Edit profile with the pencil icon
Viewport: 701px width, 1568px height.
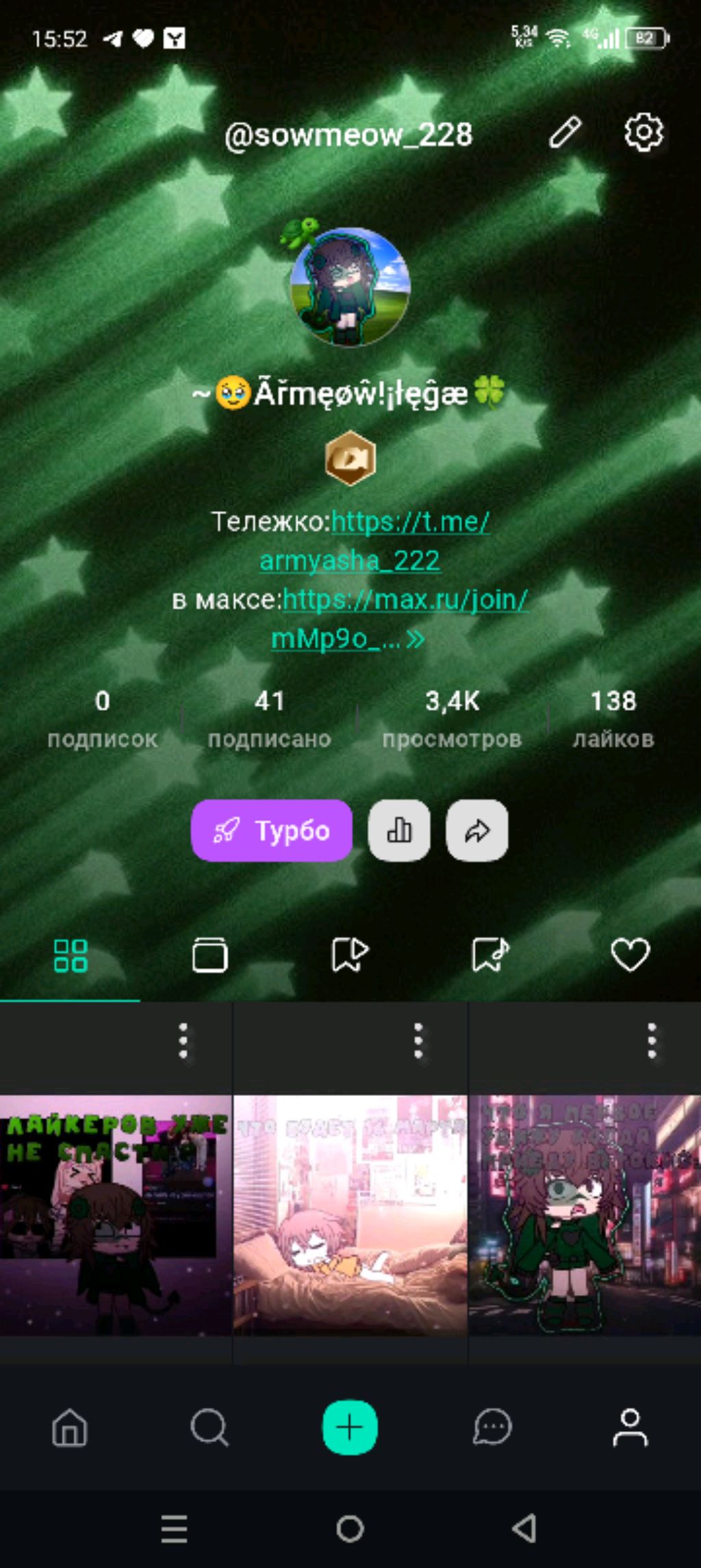point(565,132)
